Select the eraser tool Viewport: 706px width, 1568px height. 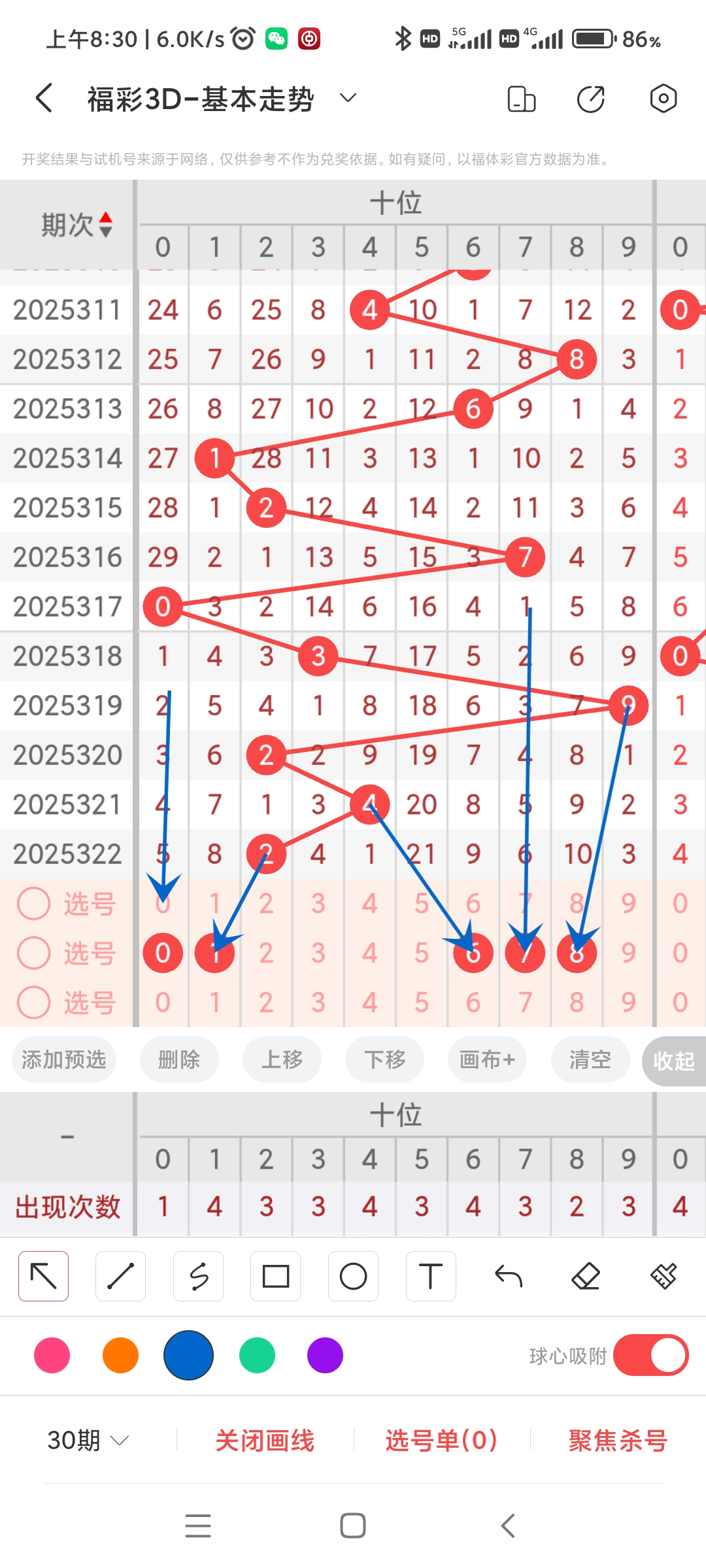(x=586, y=1275)
